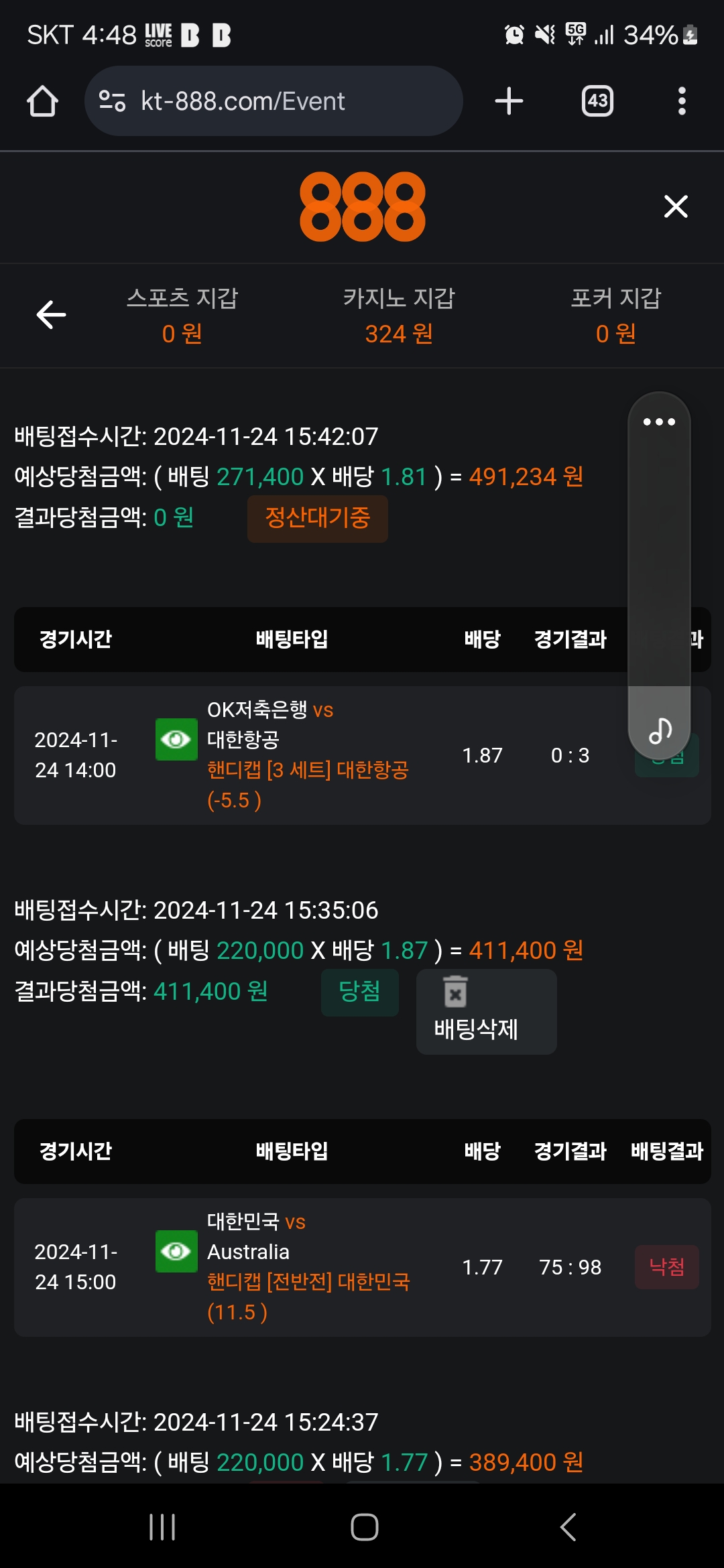Screen dimensions: 724x1568
Task: Go back using the wallet row arrow
Action: pyautogui.click(x=51, y=315)
